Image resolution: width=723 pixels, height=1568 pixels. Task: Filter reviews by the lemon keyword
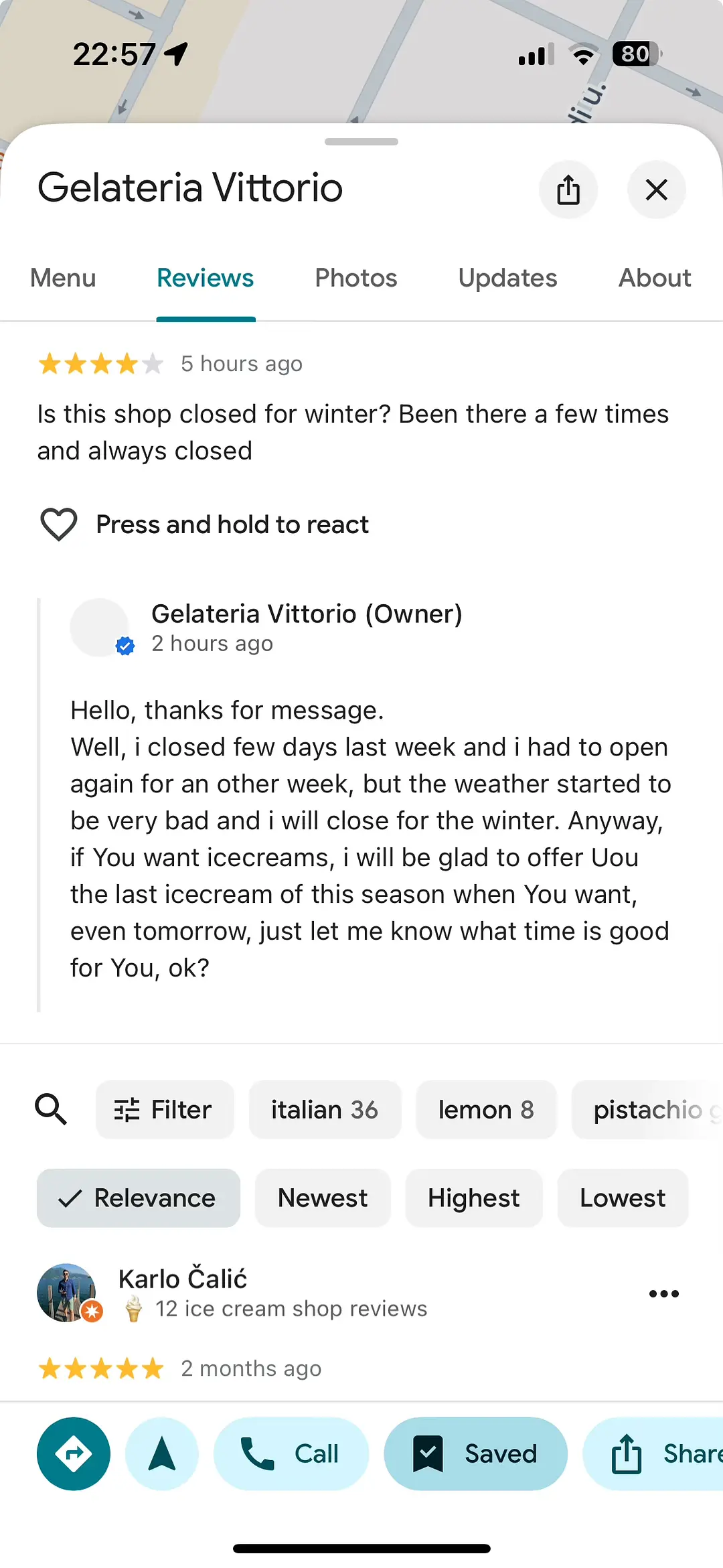pos(486,1109)
